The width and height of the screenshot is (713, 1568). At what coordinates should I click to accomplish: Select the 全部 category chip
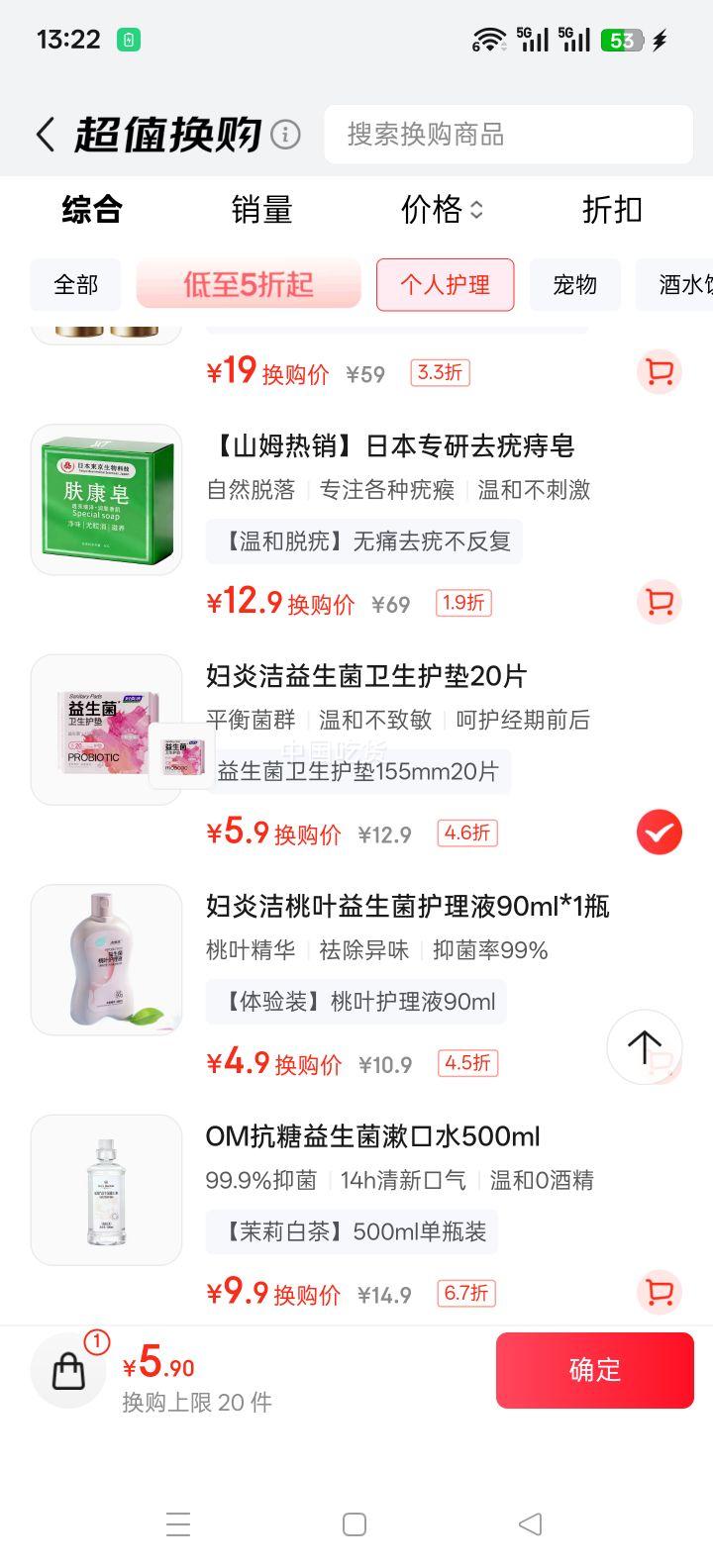76,285
